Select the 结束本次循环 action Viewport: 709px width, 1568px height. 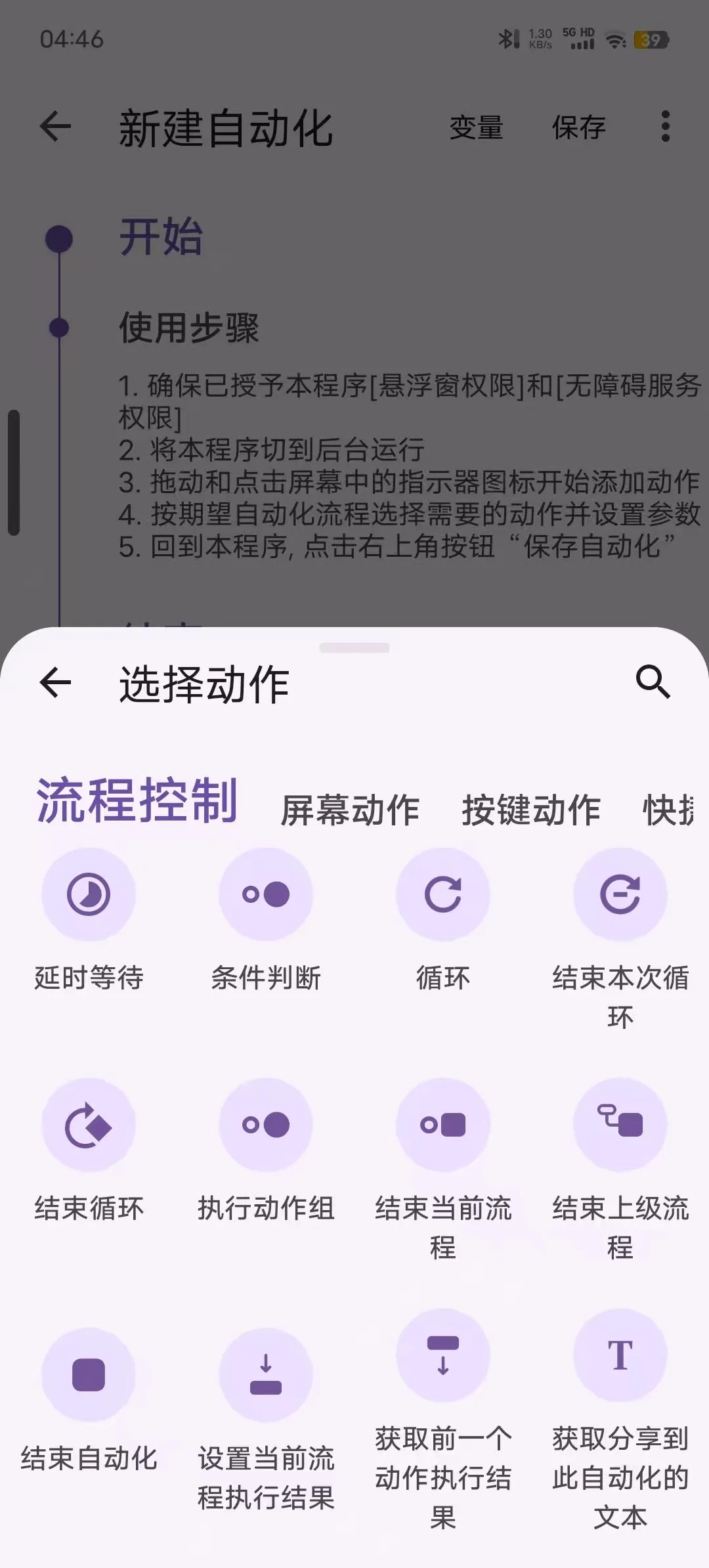point(620,894)
